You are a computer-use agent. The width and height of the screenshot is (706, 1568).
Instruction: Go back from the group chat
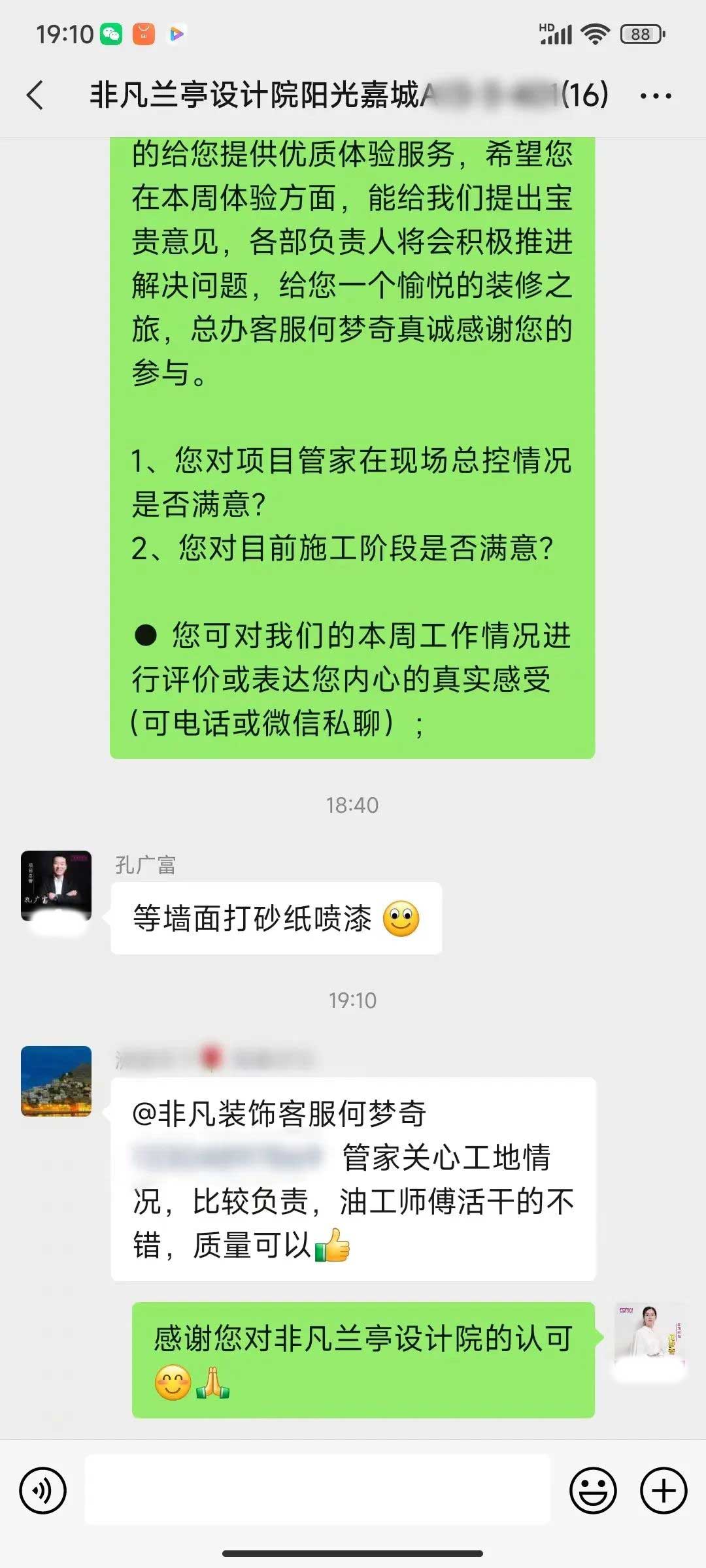pos(35,95)
